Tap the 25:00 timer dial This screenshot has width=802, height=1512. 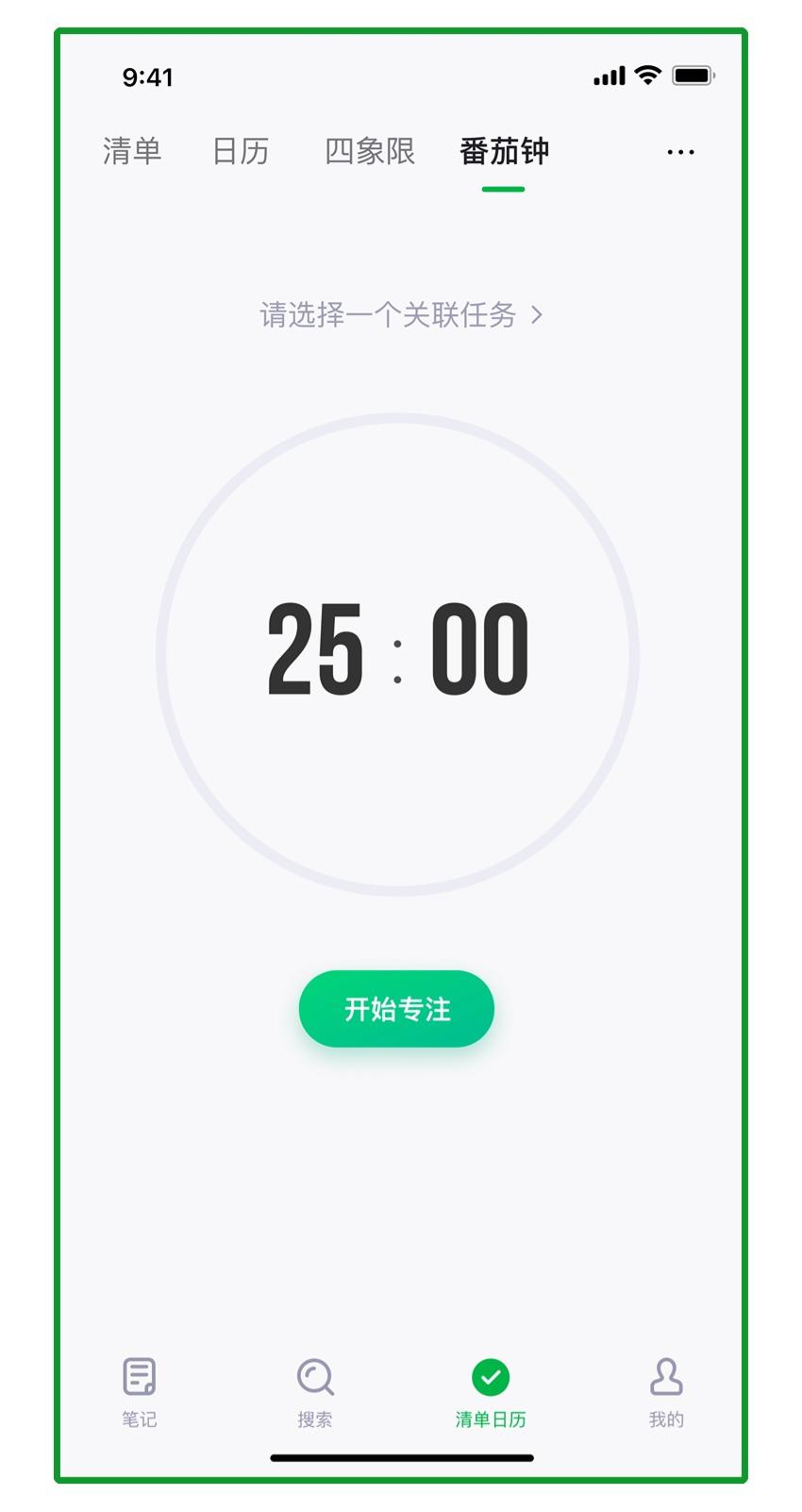397,653
